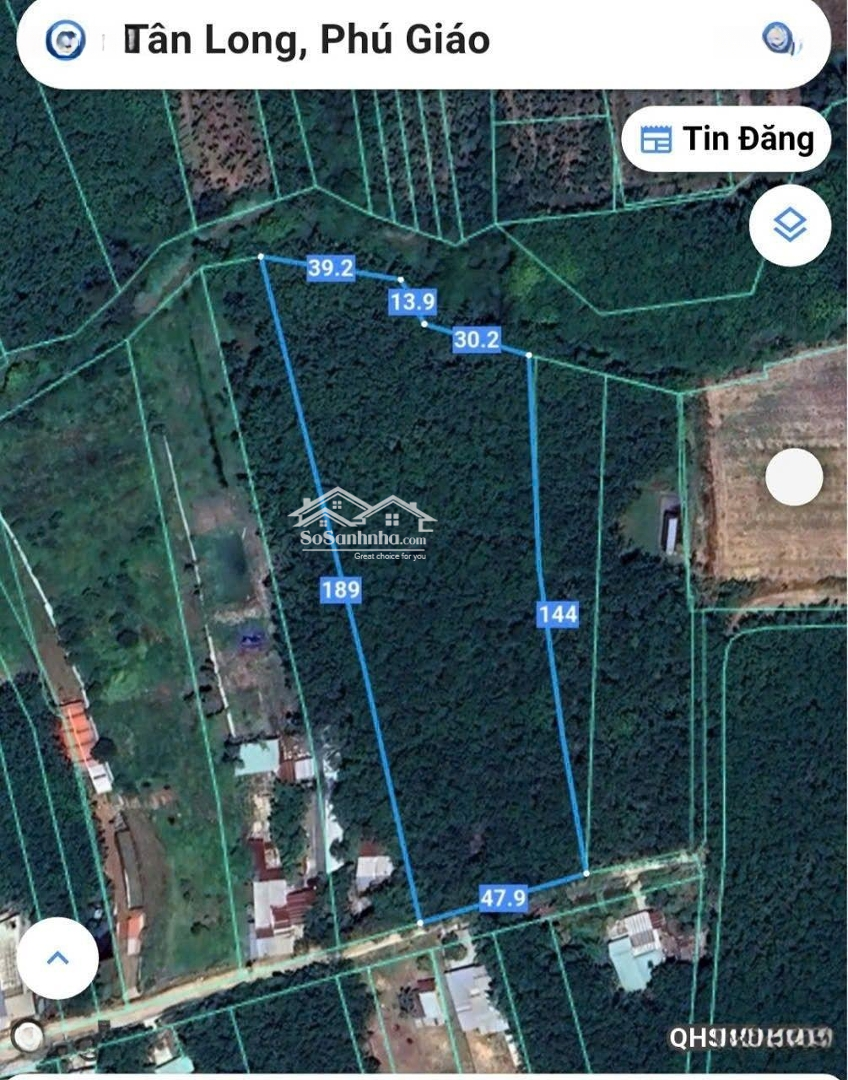
Task: Open the map layers selector
Action: 790,225
